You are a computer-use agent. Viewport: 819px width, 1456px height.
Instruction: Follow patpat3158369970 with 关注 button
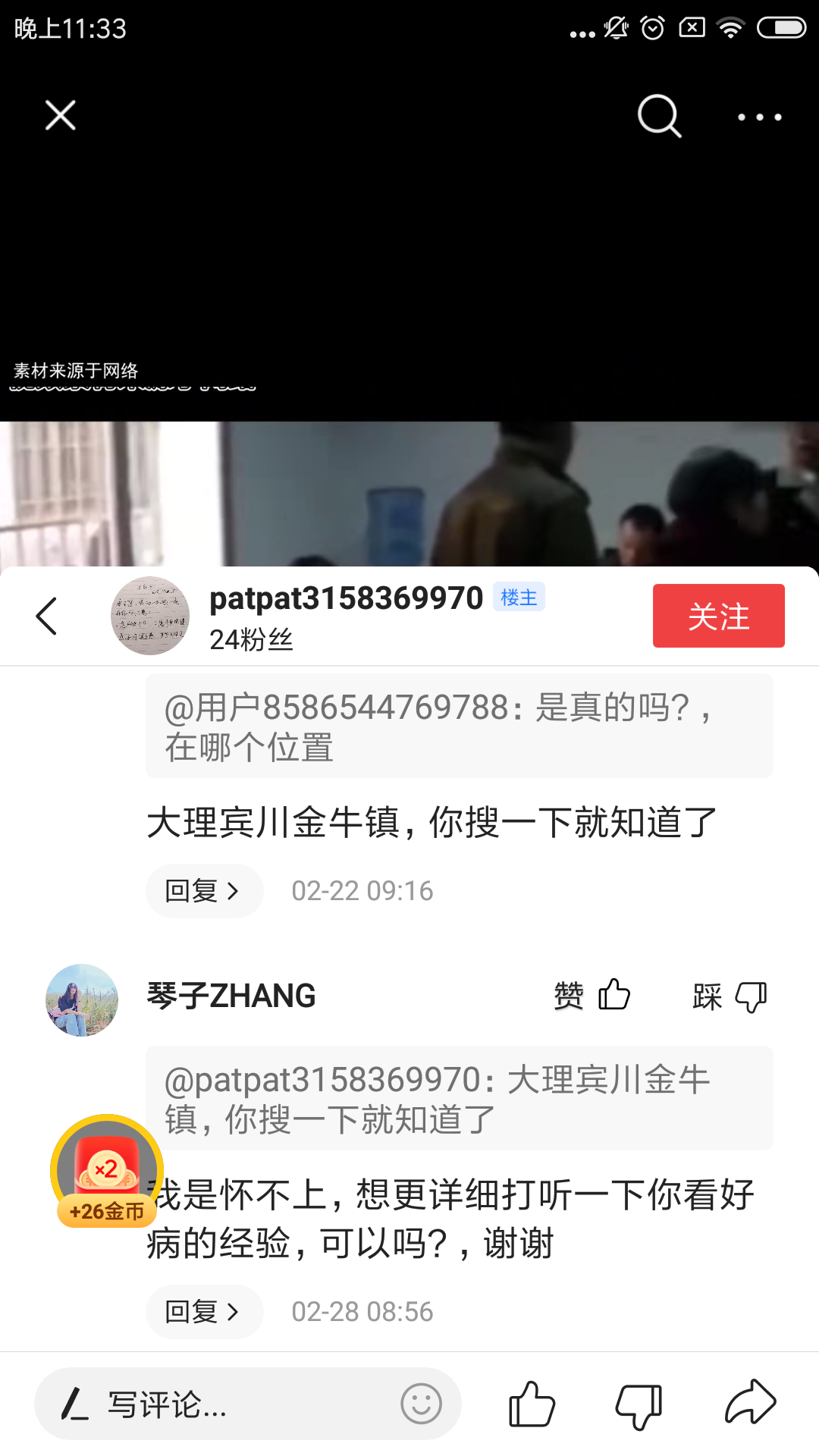[718, 616]
